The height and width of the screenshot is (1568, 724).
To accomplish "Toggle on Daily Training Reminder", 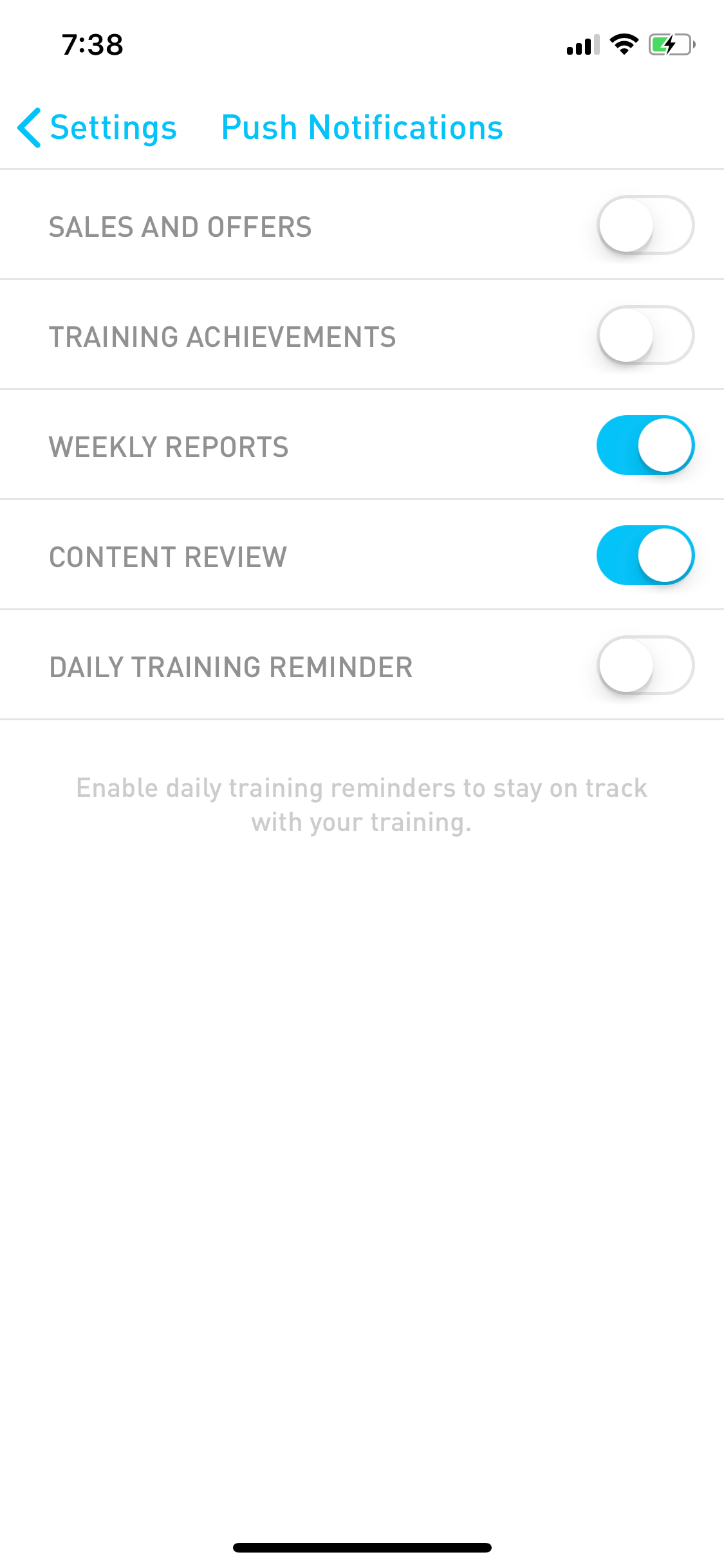I will (645, 666).
